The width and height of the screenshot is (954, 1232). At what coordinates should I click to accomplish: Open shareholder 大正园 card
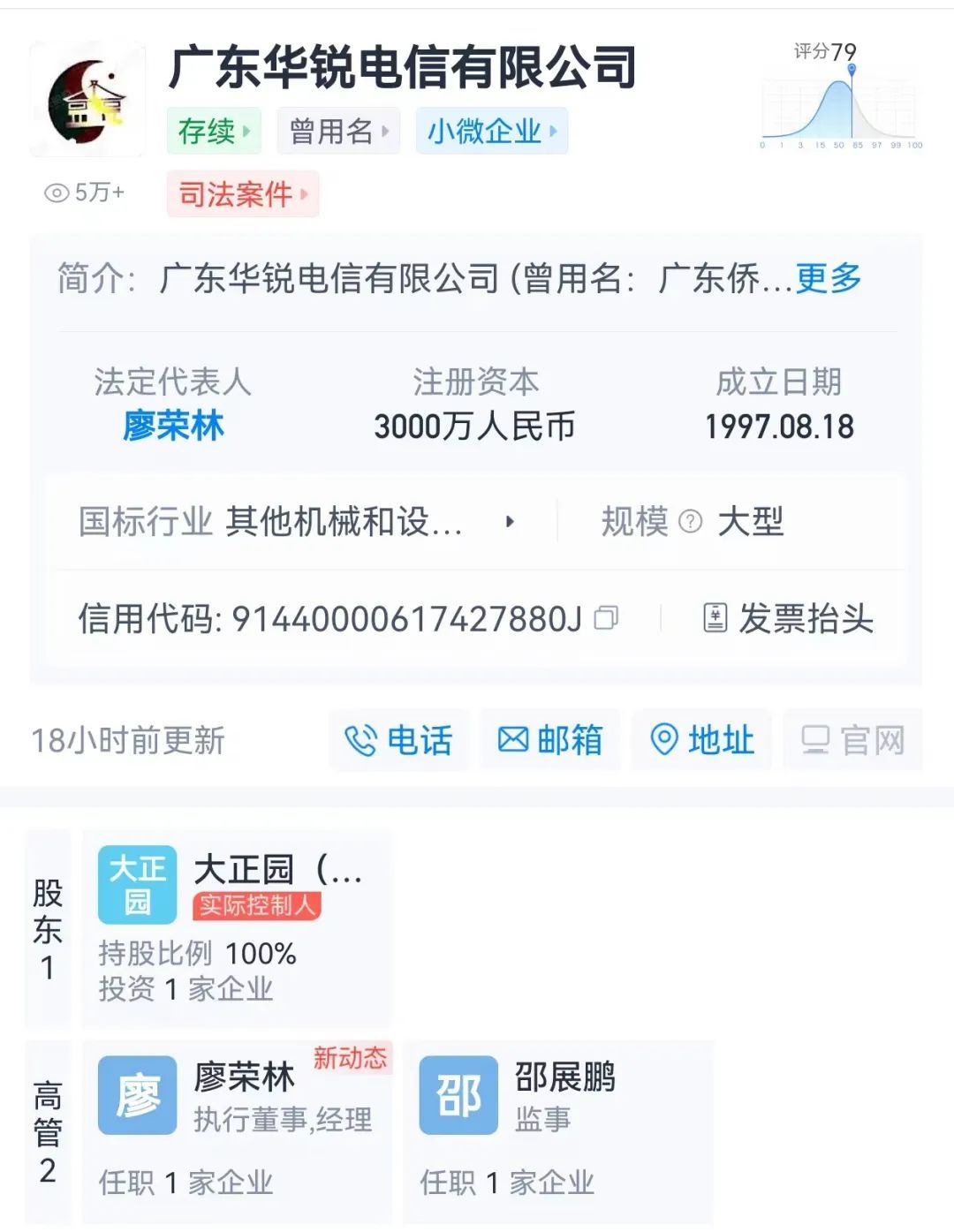click(236, 926)
